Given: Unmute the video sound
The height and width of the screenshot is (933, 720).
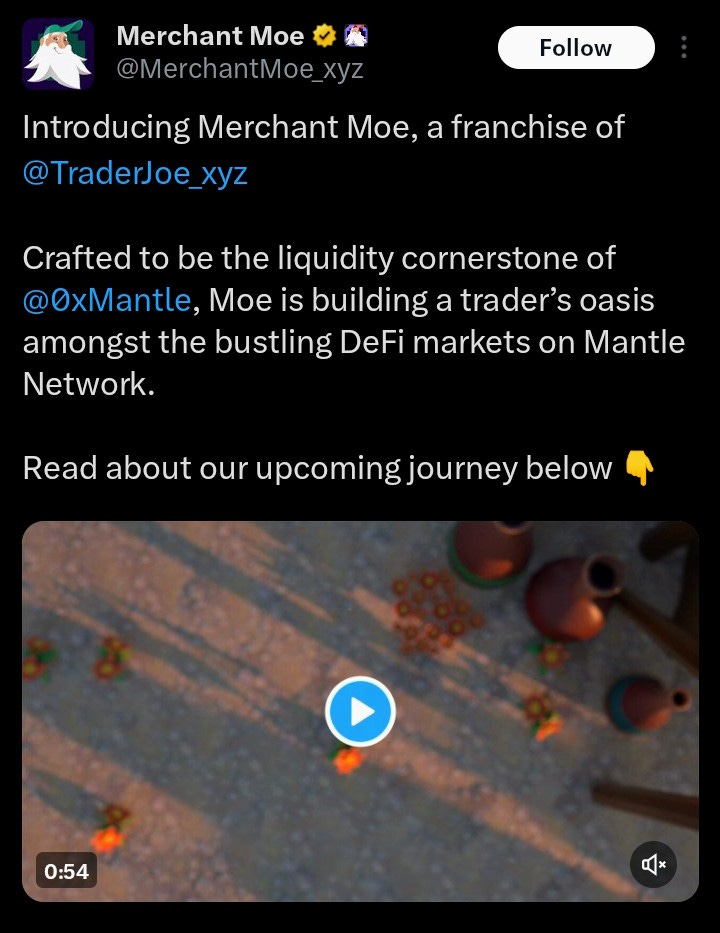Looking at the screenshot, I should pos(653,864).
